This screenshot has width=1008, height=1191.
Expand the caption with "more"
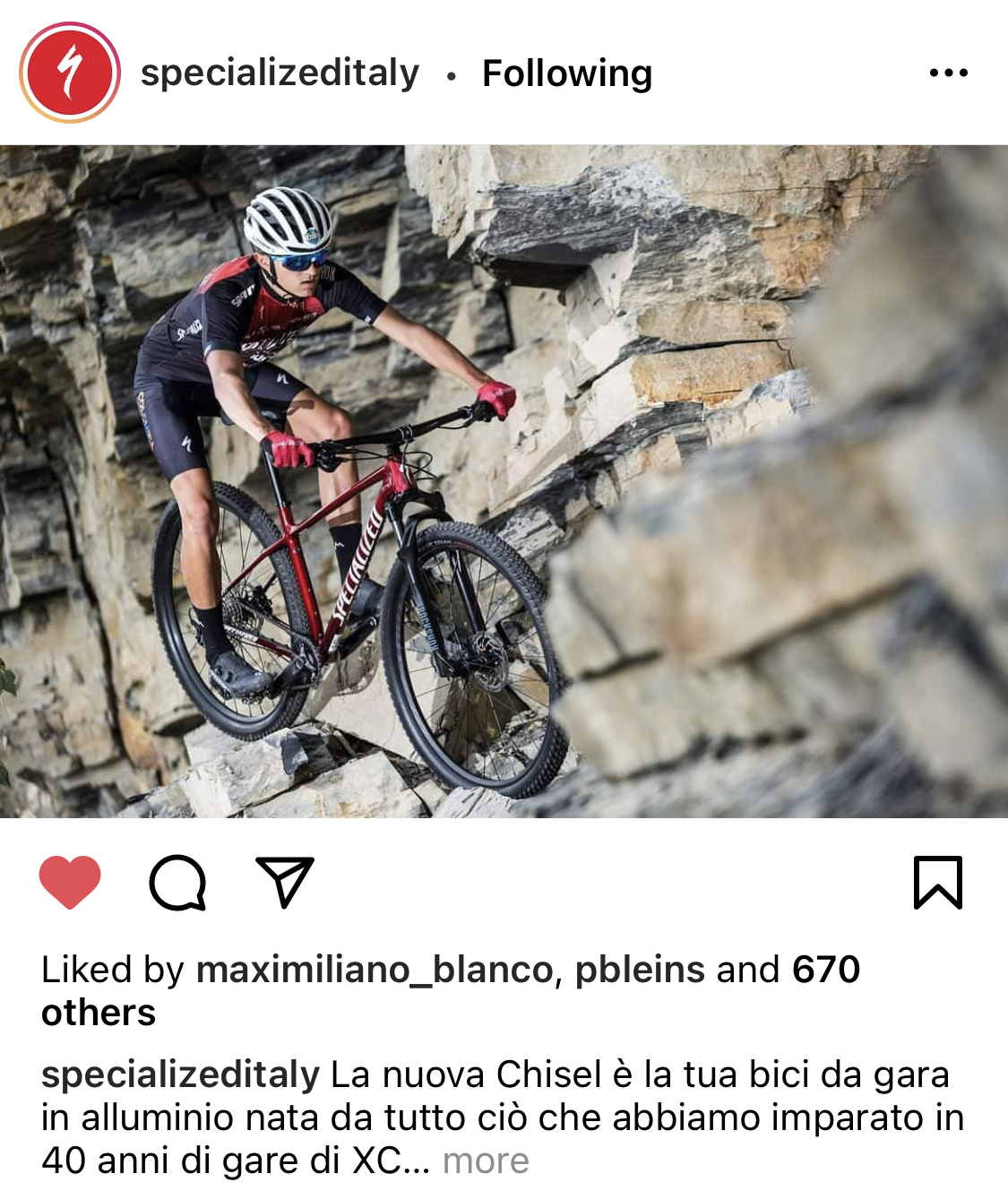pyautogui.click(x=486, y=1161)
